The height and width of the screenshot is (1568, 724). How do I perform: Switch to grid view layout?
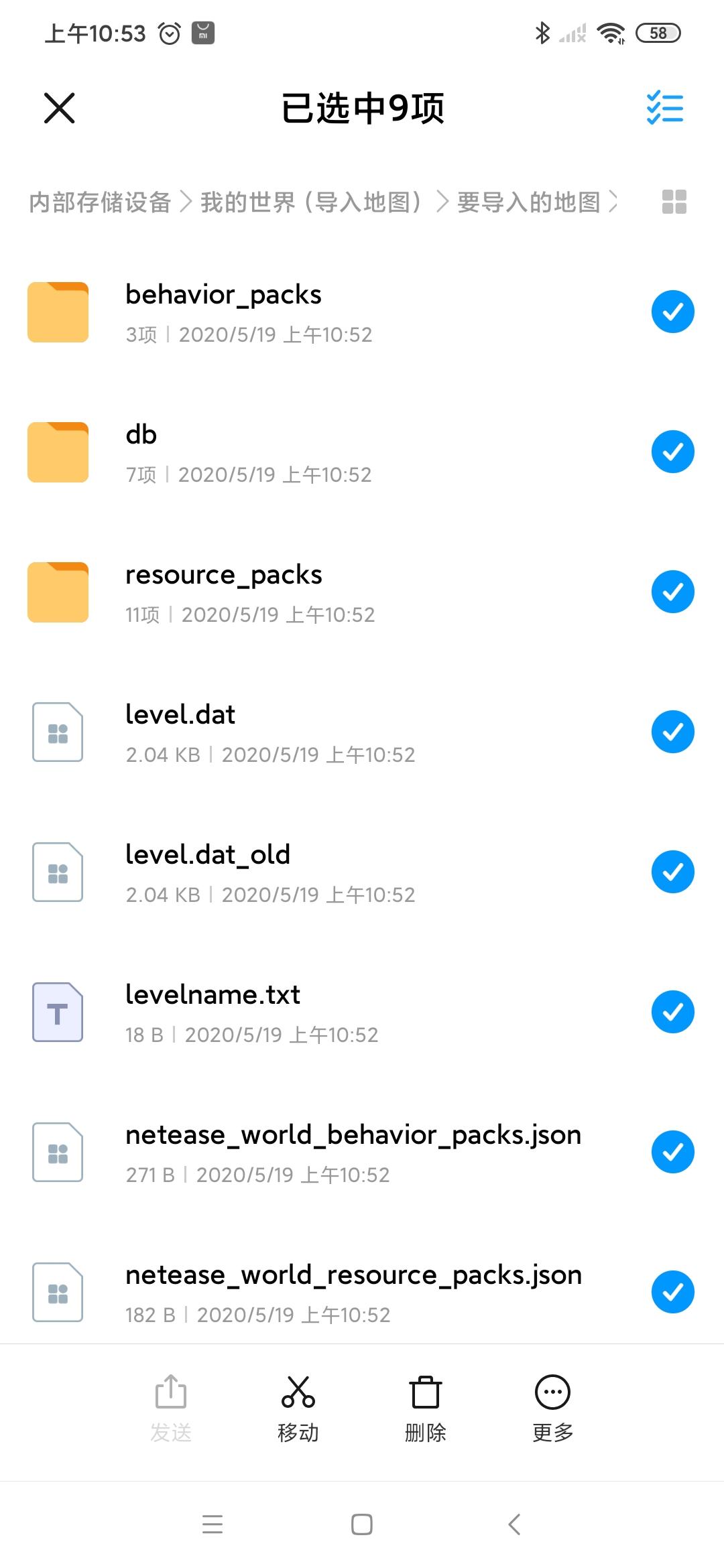tap(674, 202)
